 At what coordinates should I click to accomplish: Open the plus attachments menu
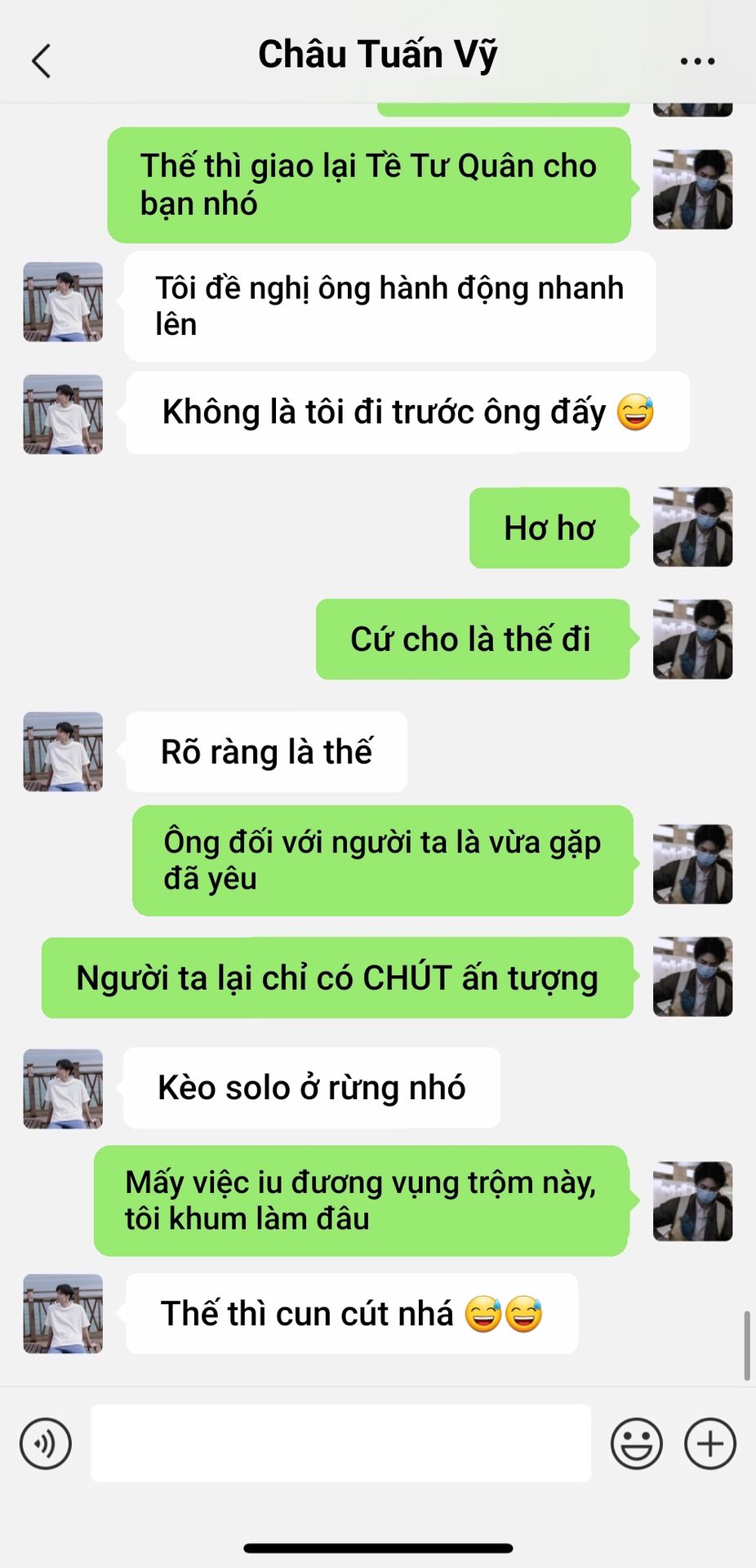[709, 1443]
